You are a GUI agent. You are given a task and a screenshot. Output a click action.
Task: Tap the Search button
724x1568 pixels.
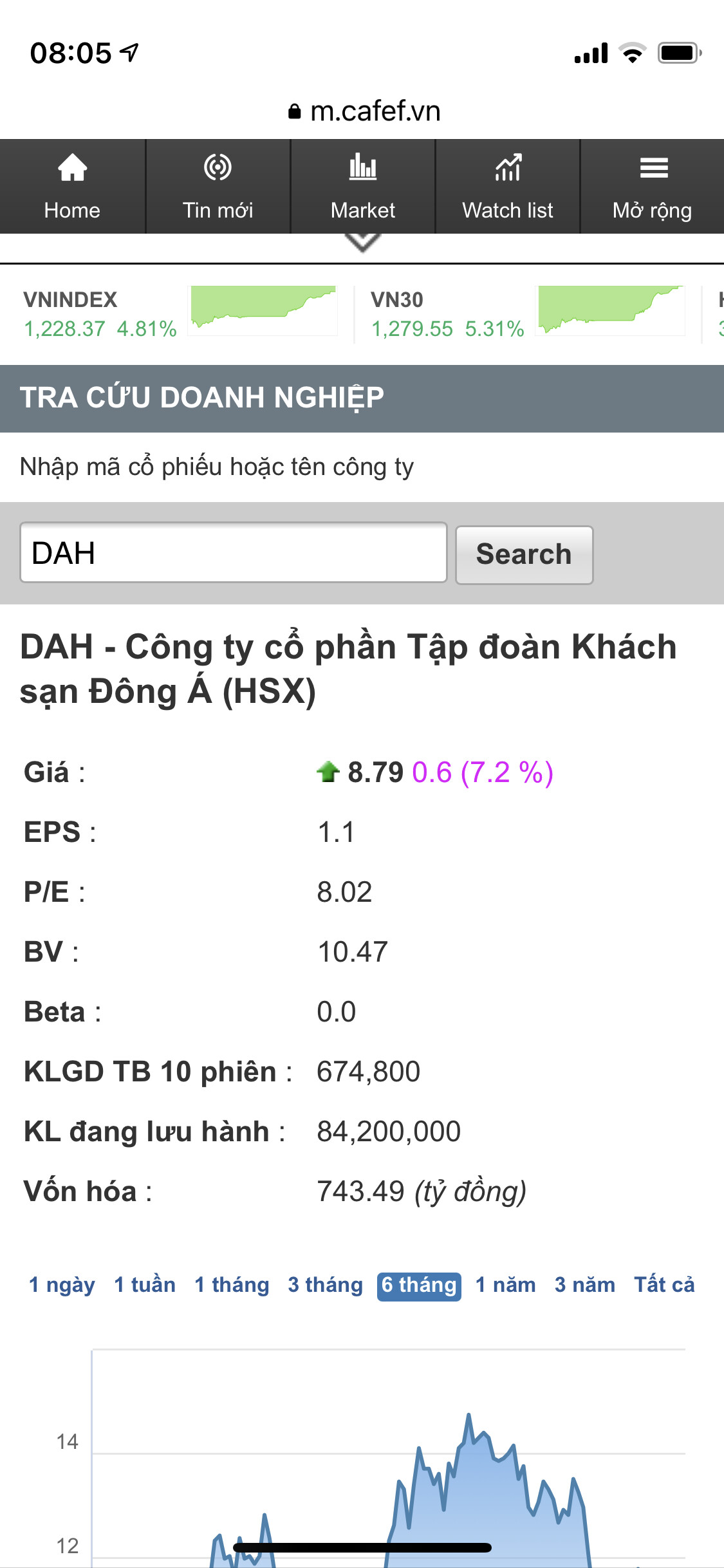(x=524, y=555)
